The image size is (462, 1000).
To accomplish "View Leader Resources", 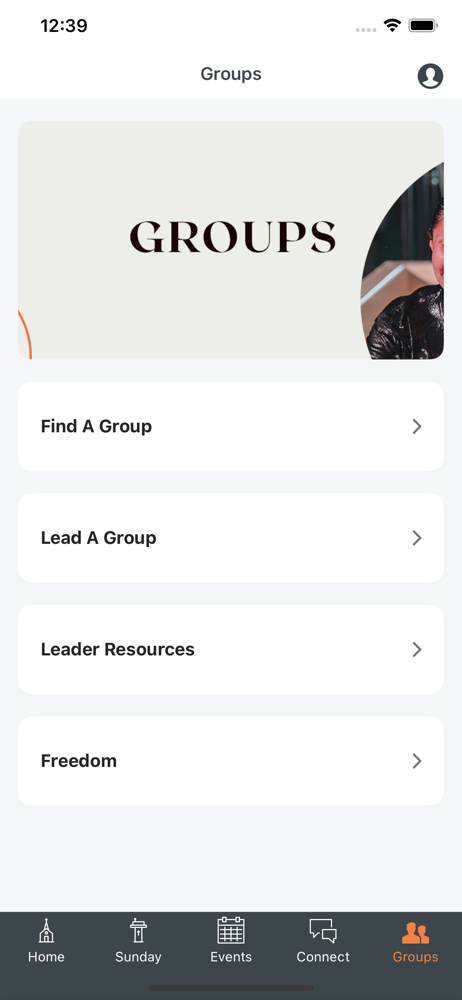I will pyautogui.click(x=231, y=649).
